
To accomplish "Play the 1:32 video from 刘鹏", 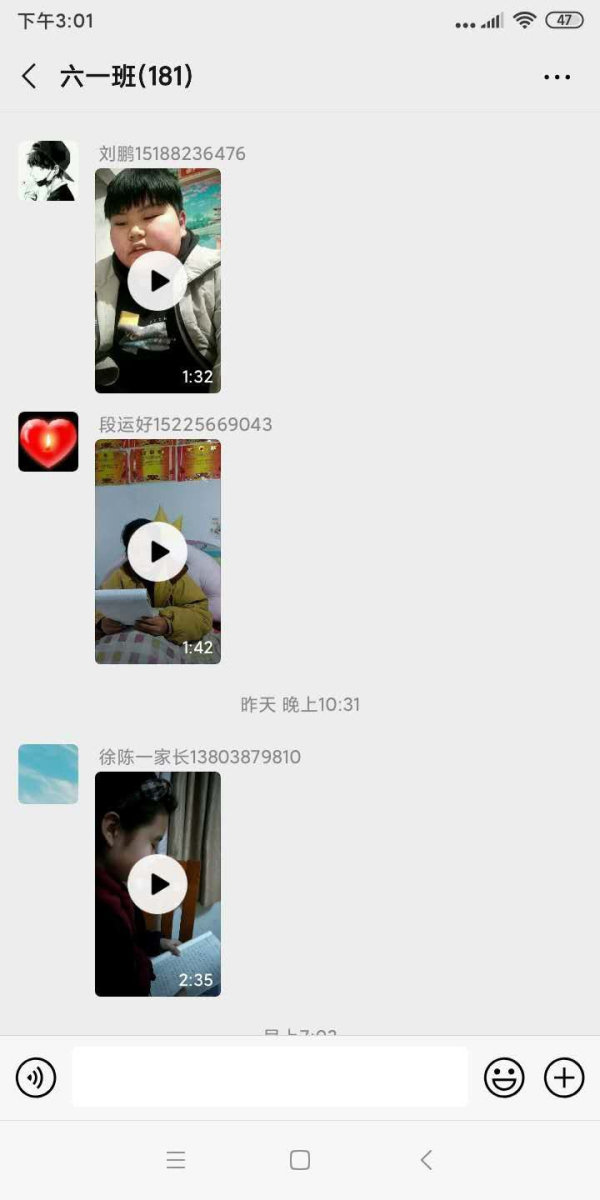I will point(158,281).
